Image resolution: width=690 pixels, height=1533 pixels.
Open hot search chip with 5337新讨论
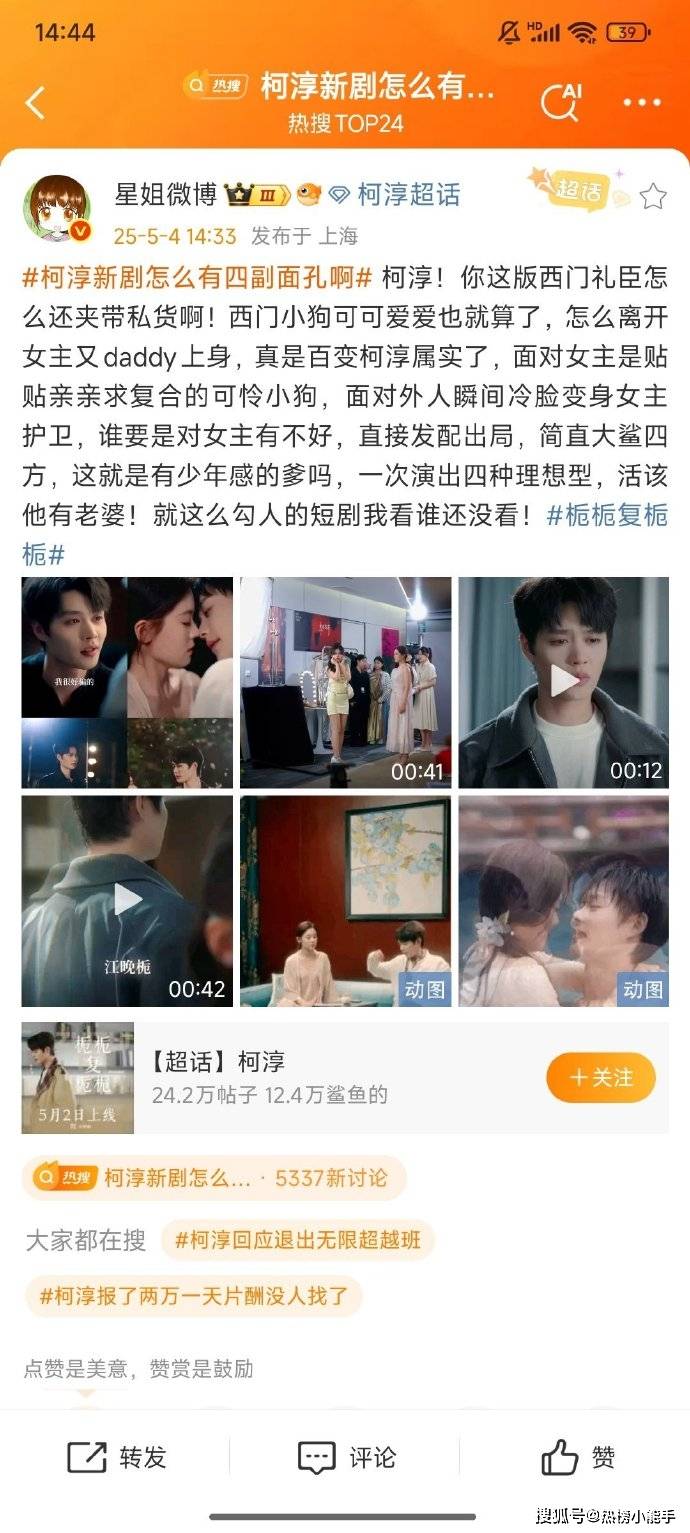coord(214,1178)
